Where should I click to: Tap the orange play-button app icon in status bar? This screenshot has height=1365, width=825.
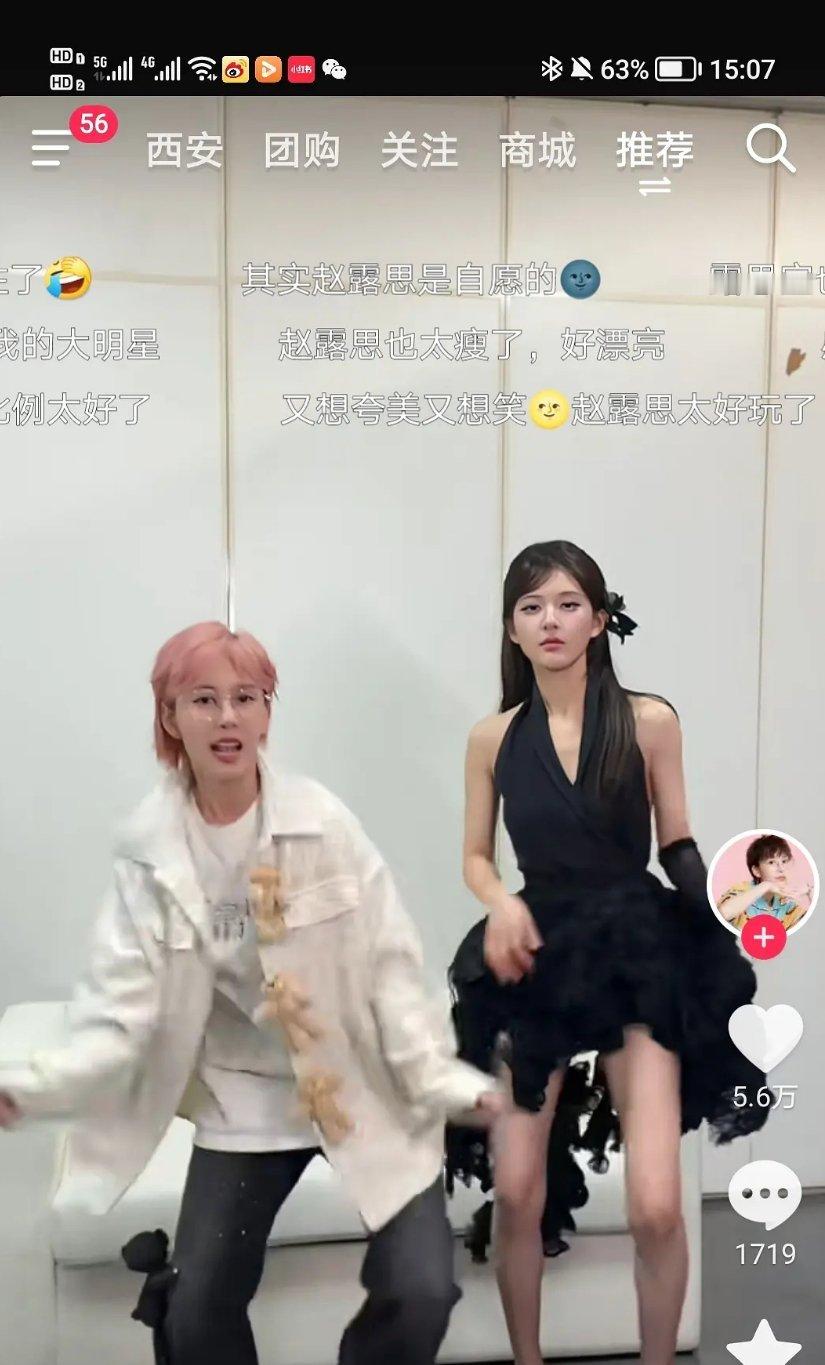pos(266,72)
